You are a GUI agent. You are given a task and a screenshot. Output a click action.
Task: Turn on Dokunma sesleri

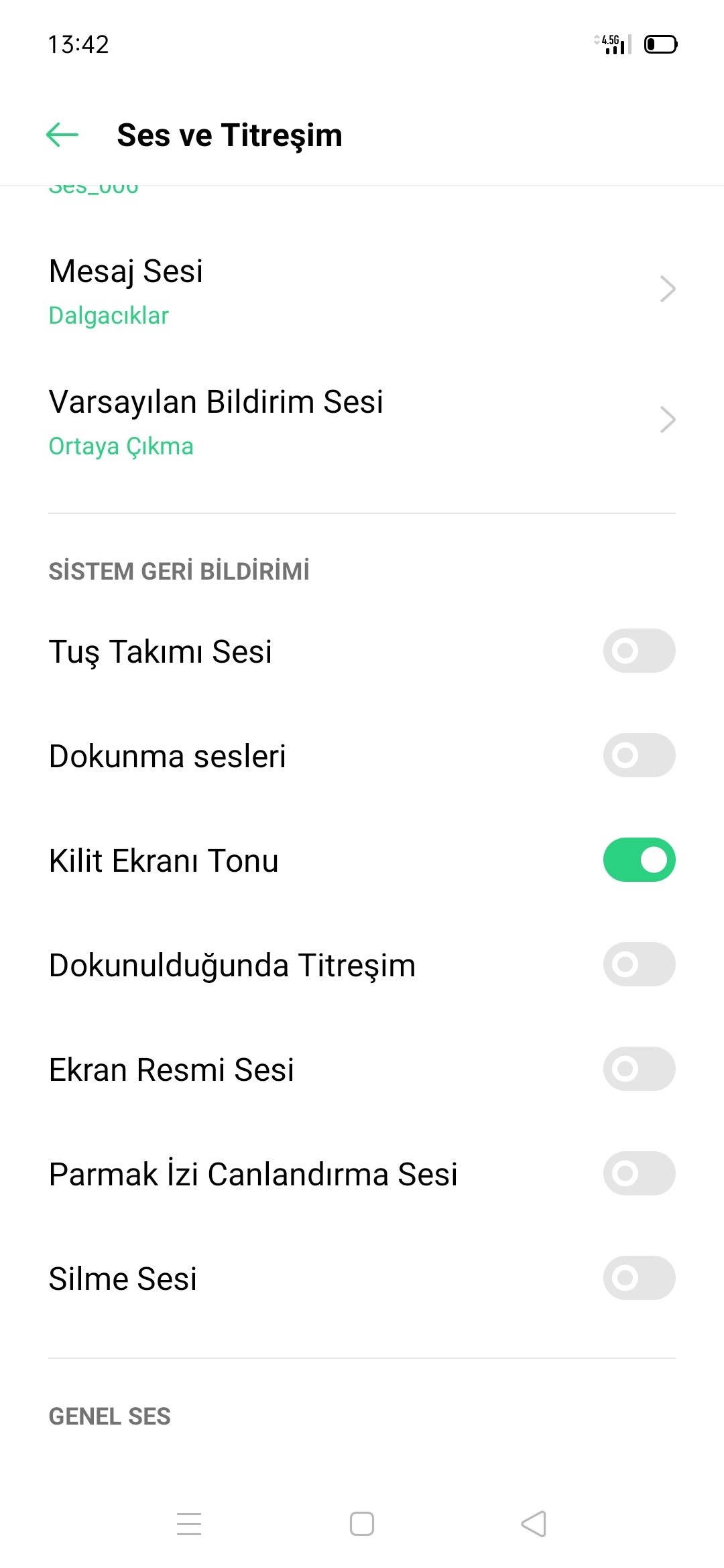click(639, 755)
